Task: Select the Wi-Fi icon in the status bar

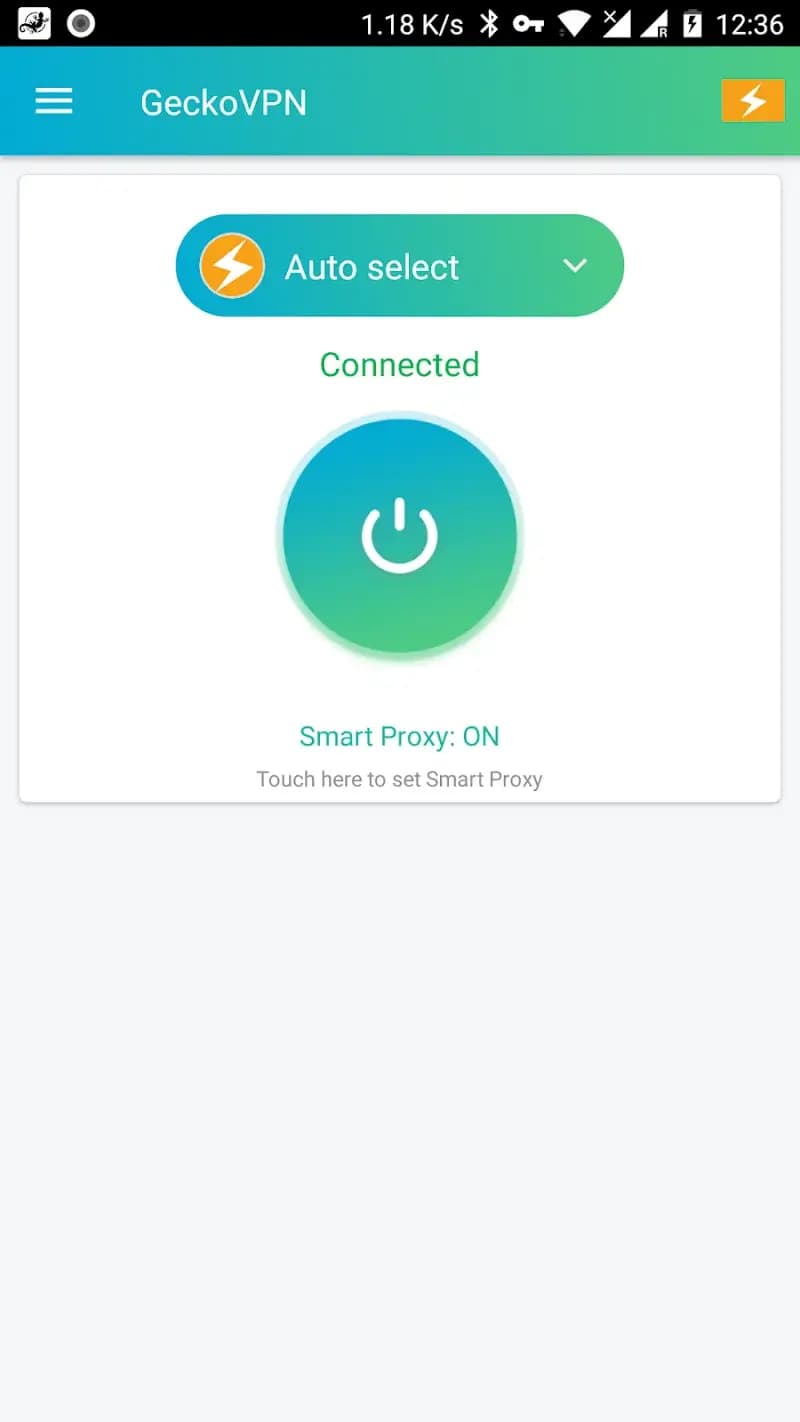Action: (573, 22)
